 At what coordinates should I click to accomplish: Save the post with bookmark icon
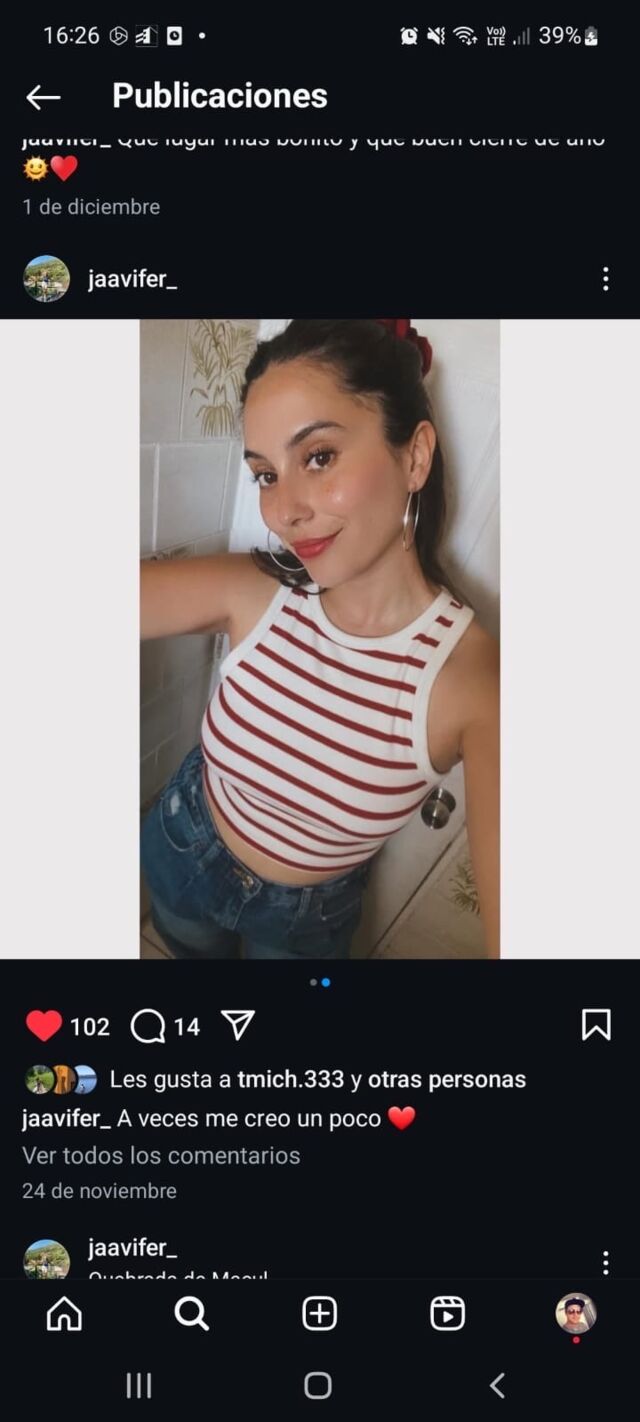595,1025
